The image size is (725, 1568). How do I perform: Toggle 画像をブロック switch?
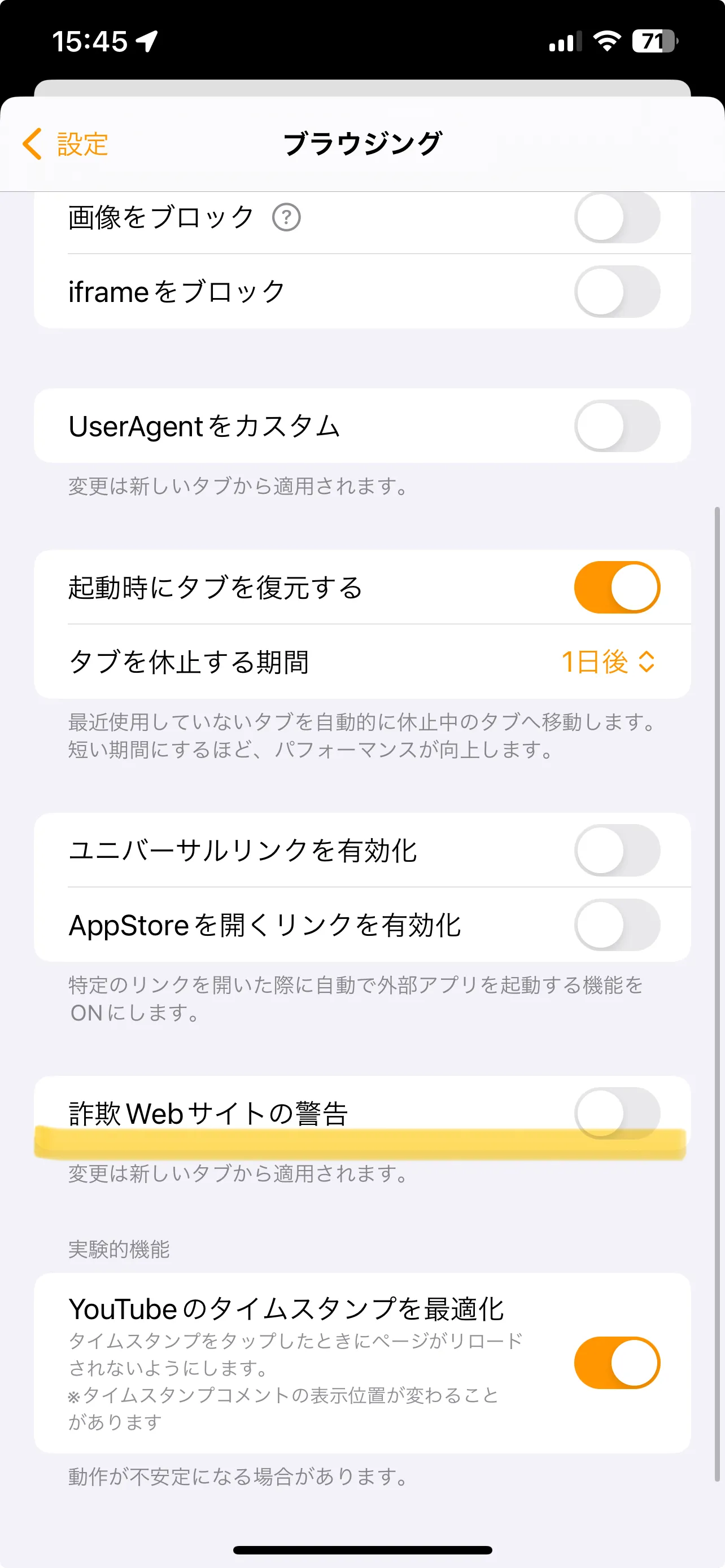[617, 217]
